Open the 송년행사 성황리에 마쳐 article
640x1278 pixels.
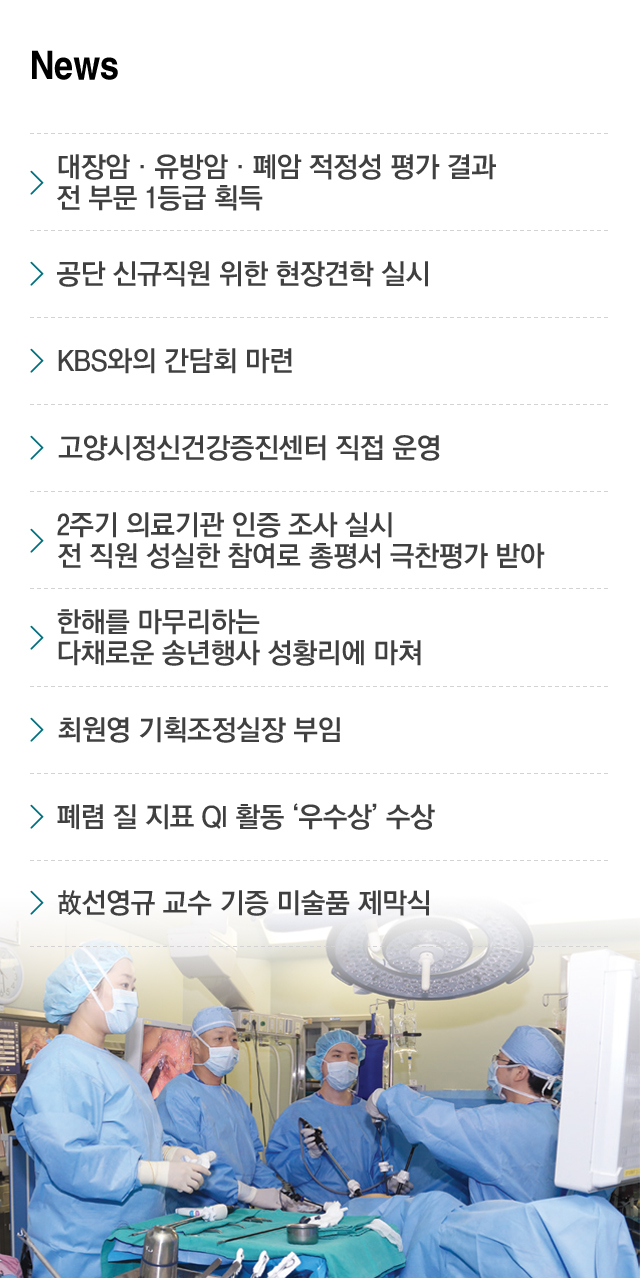240,637
